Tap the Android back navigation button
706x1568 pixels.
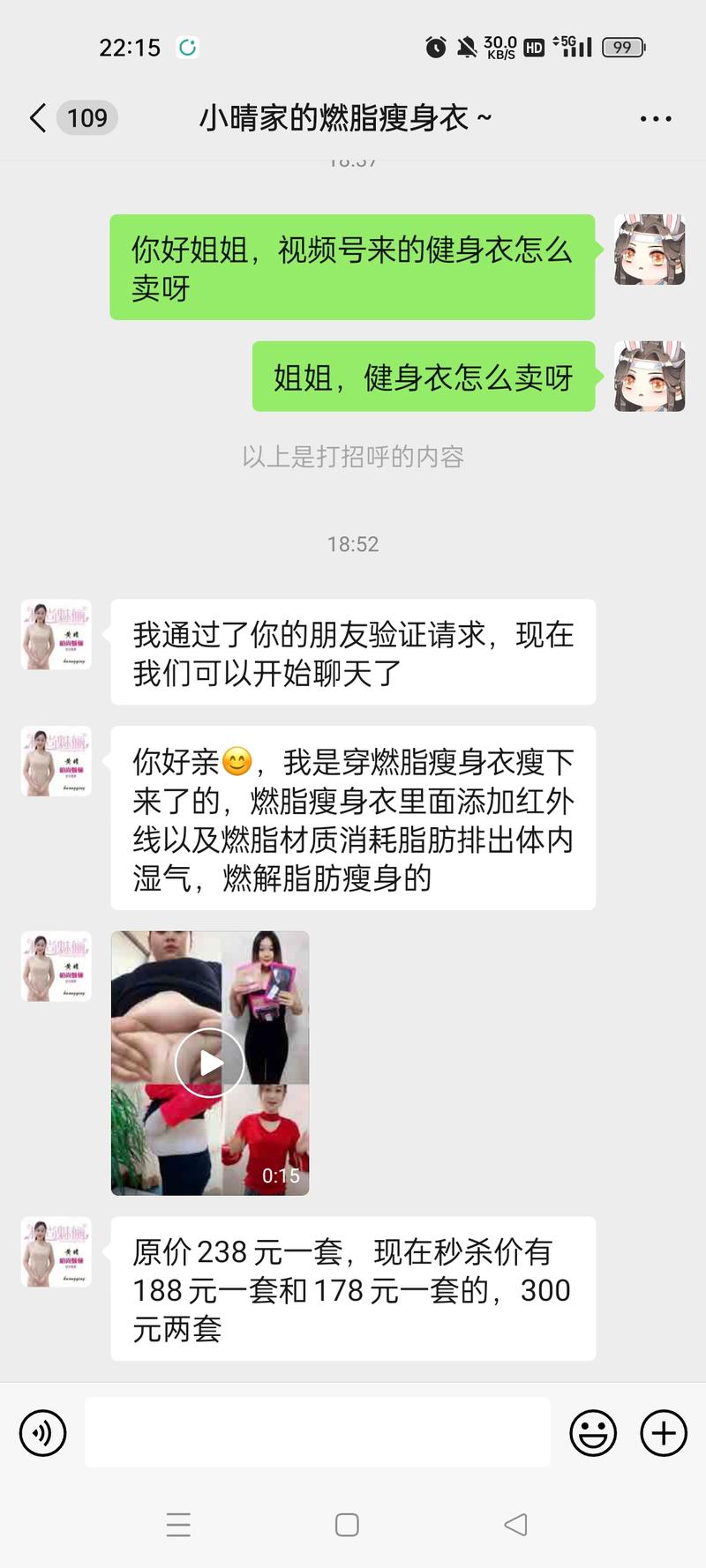[514, 1524]
